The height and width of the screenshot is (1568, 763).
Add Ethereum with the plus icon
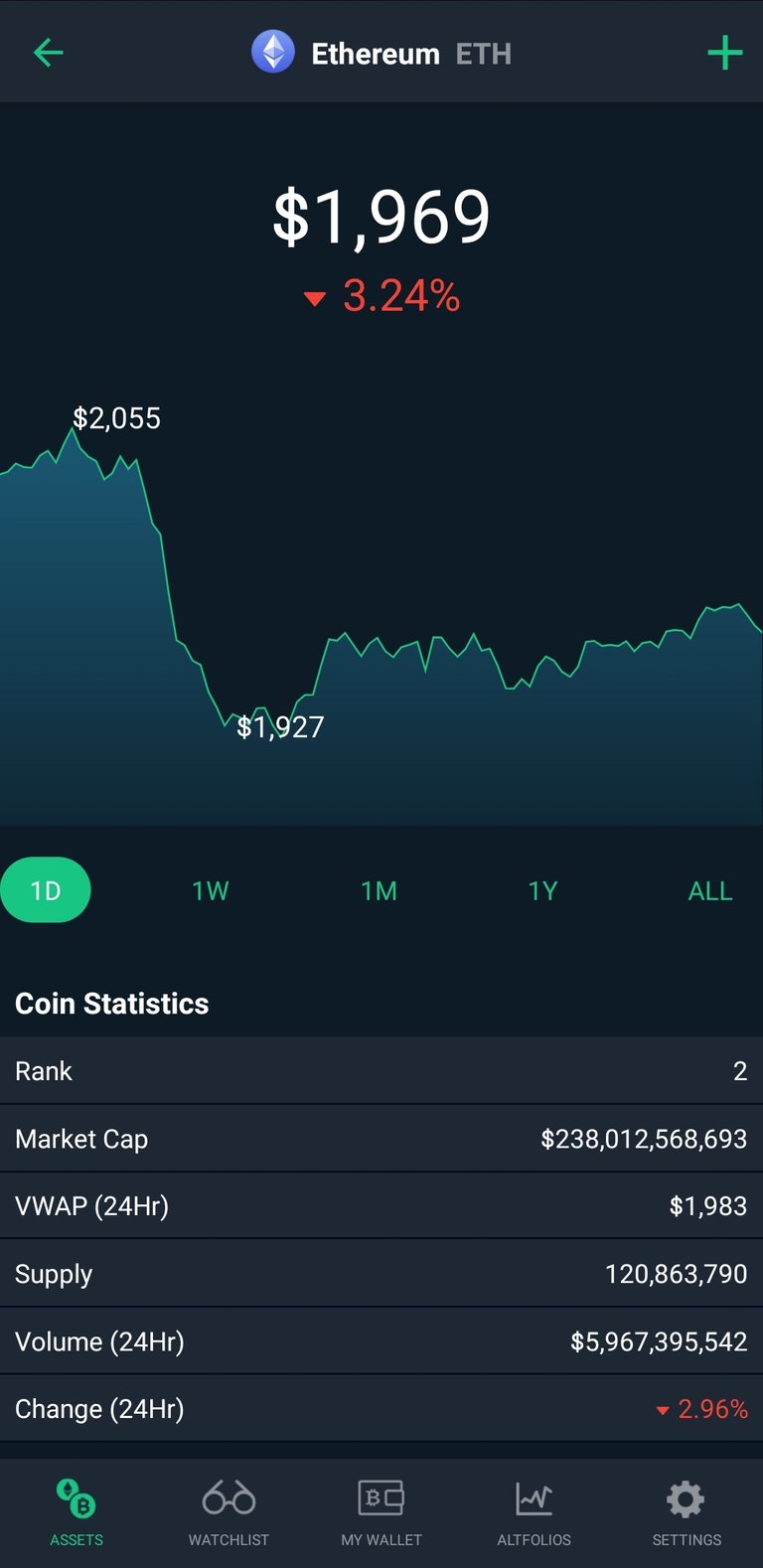point(725,53)
